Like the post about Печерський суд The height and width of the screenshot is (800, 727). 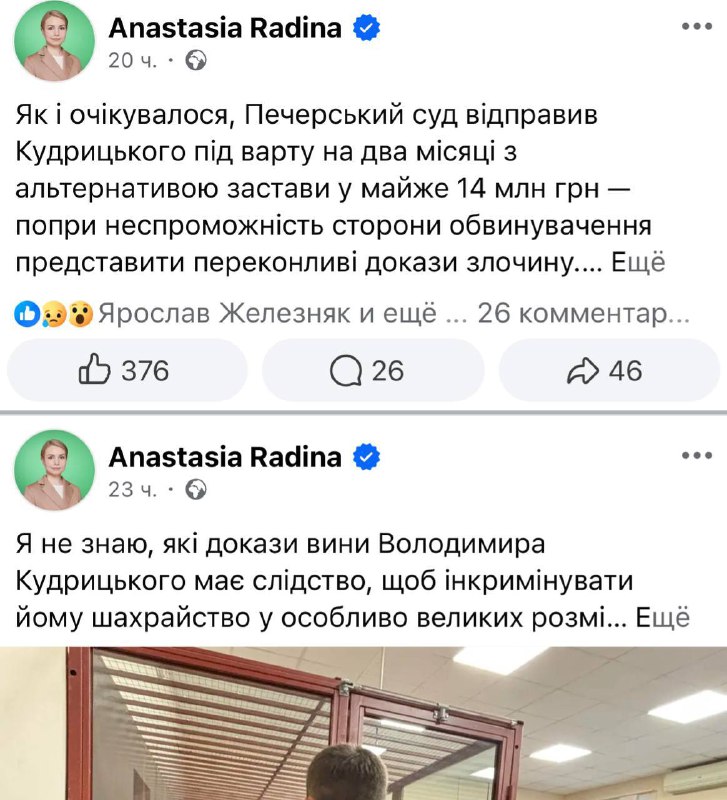pos(126,371)
